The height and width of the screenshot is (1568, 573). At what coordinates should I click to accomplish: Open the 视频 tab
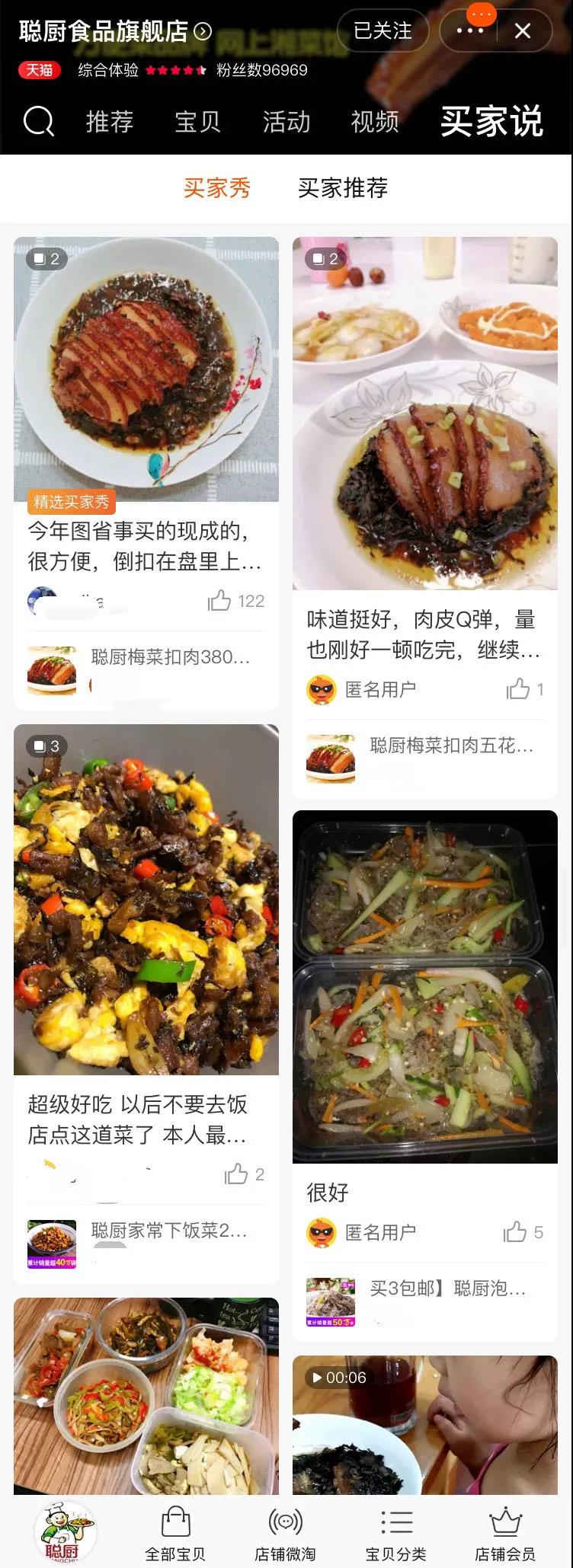click(373, 122)
